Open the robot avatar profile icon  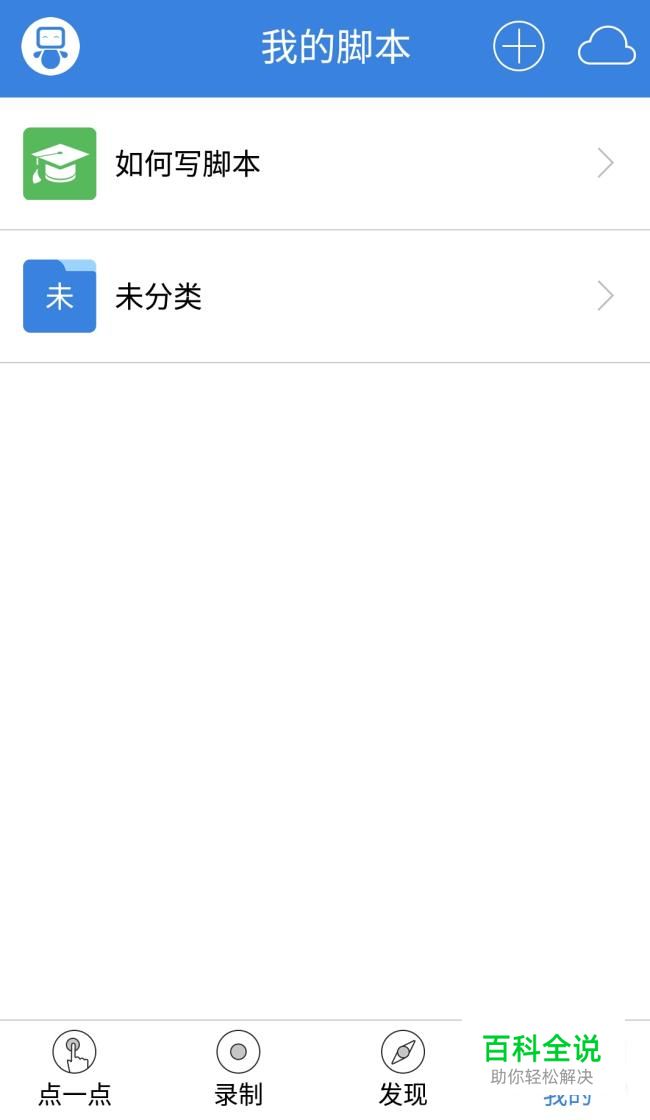[50, 47]
